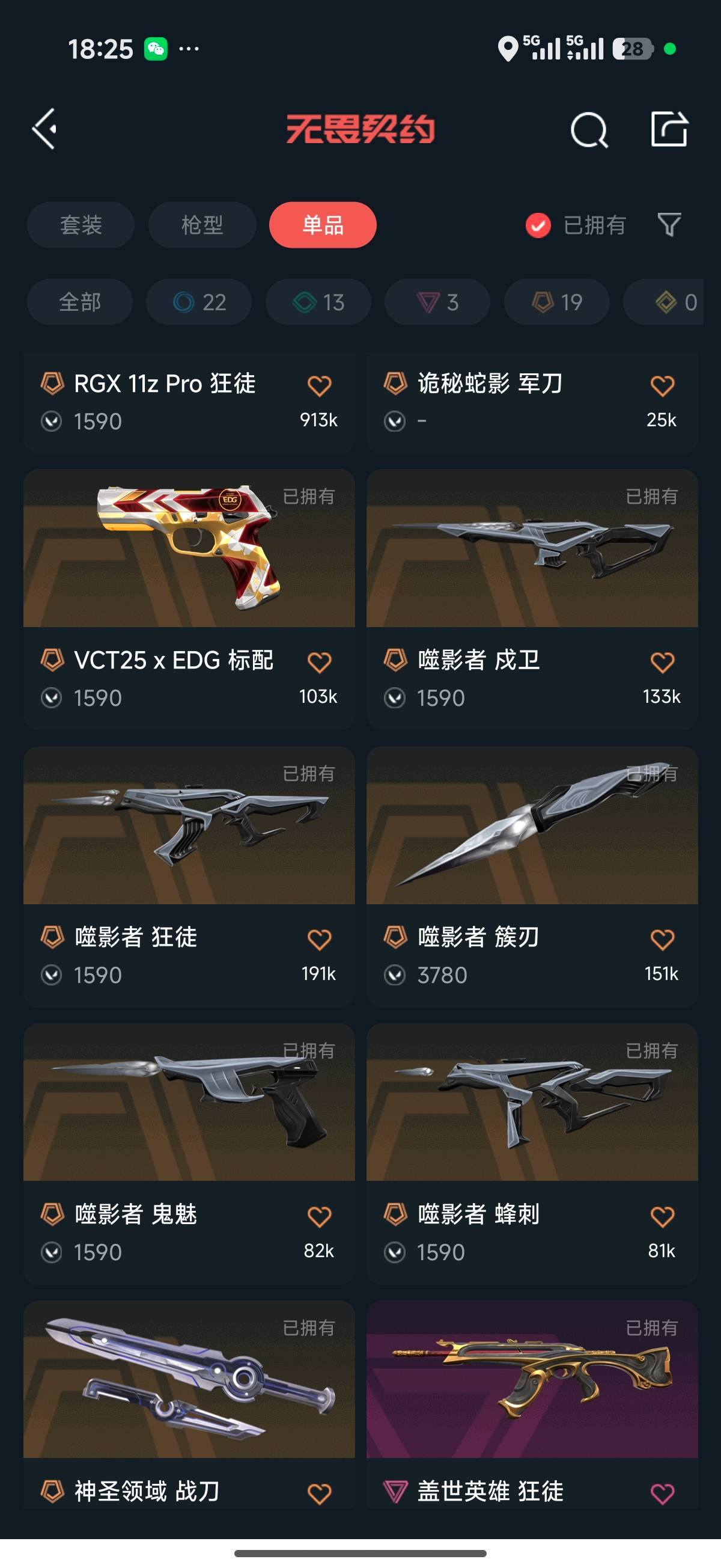Select the purple rarity filter showing 3
721x1568 pixels.
pyautogui.click(x=436, y=302)
